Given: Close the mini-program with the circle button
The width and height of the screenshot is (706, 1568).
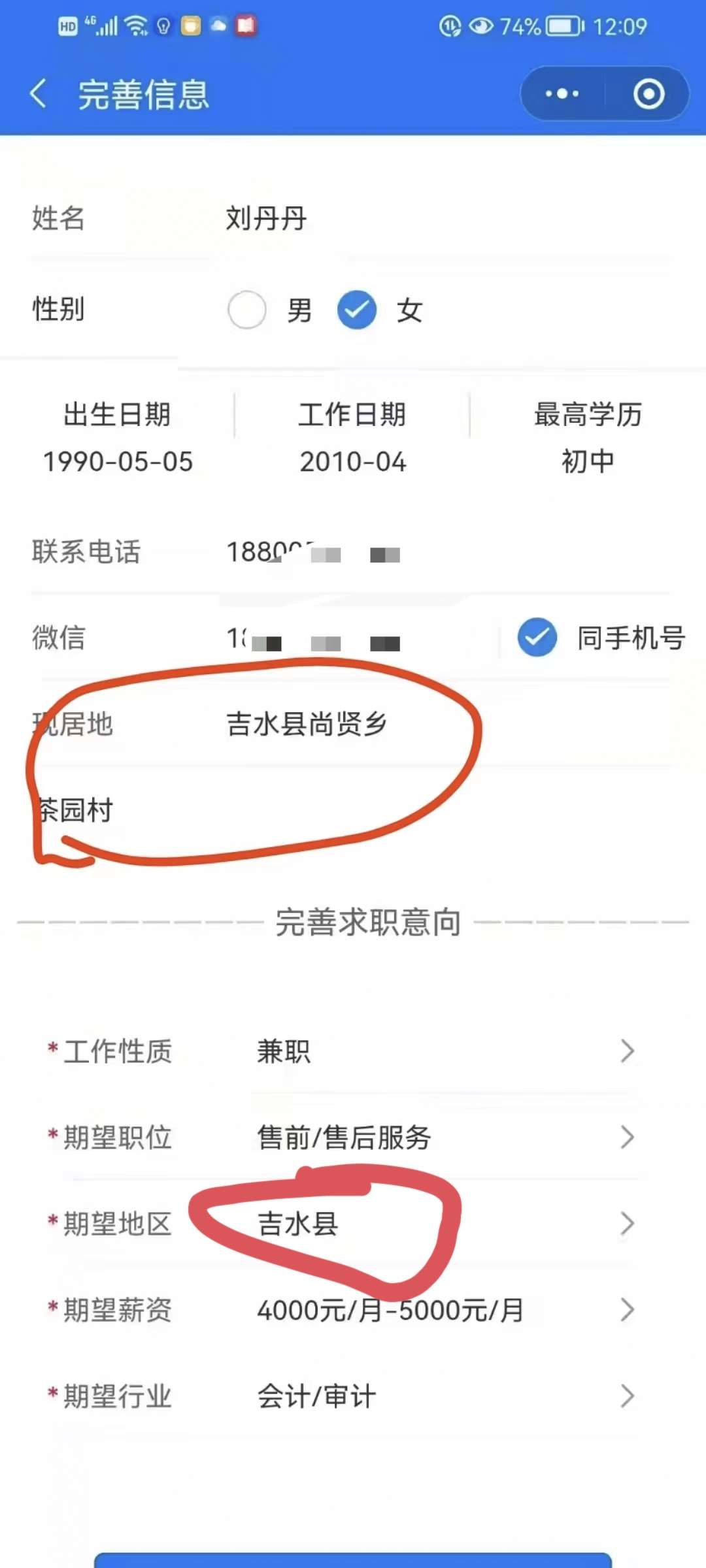Looking at the screenshot, I should (648, 93).
